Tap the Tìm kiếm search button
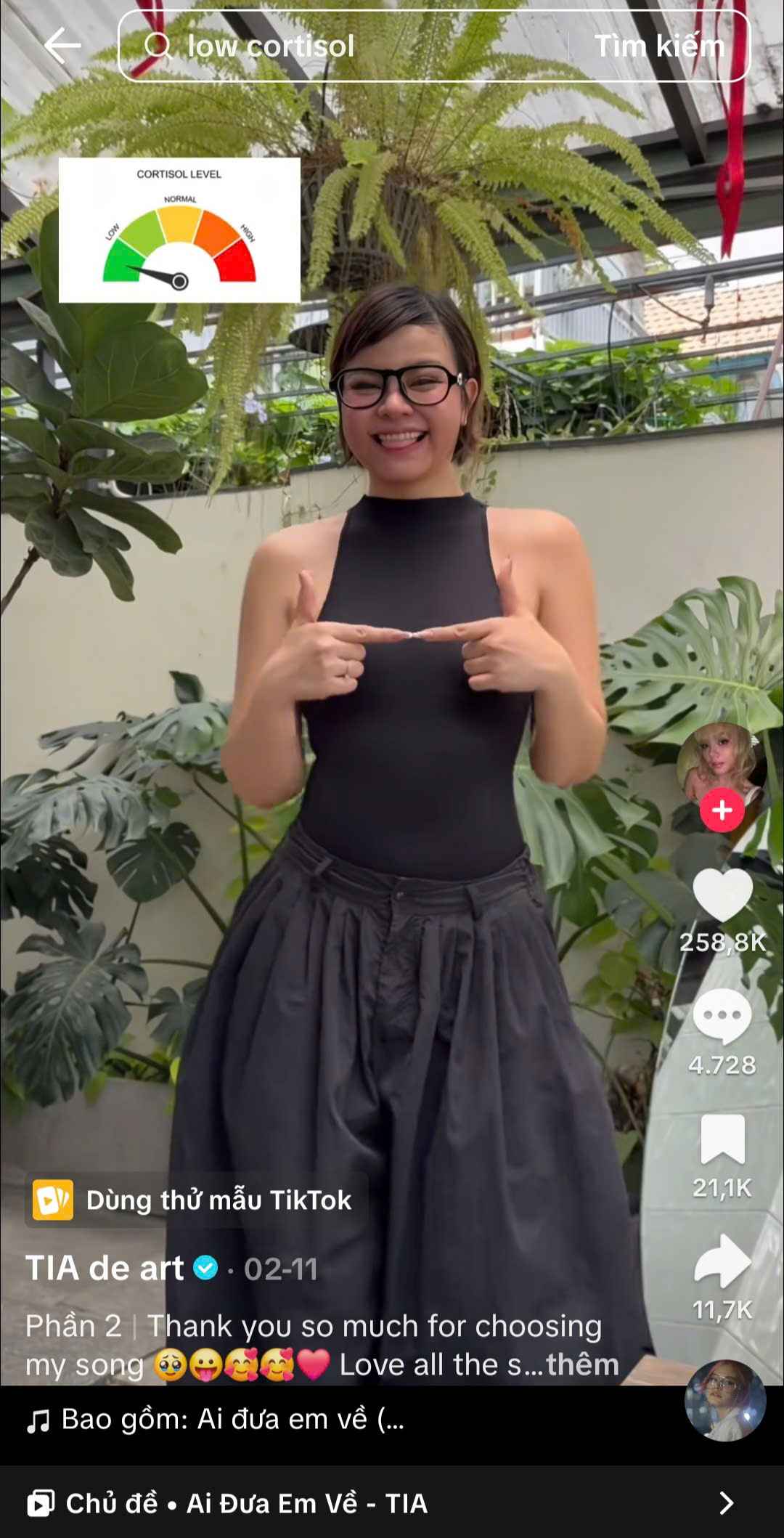Viewport: 784px width, 1538px height. pos(659,46)
